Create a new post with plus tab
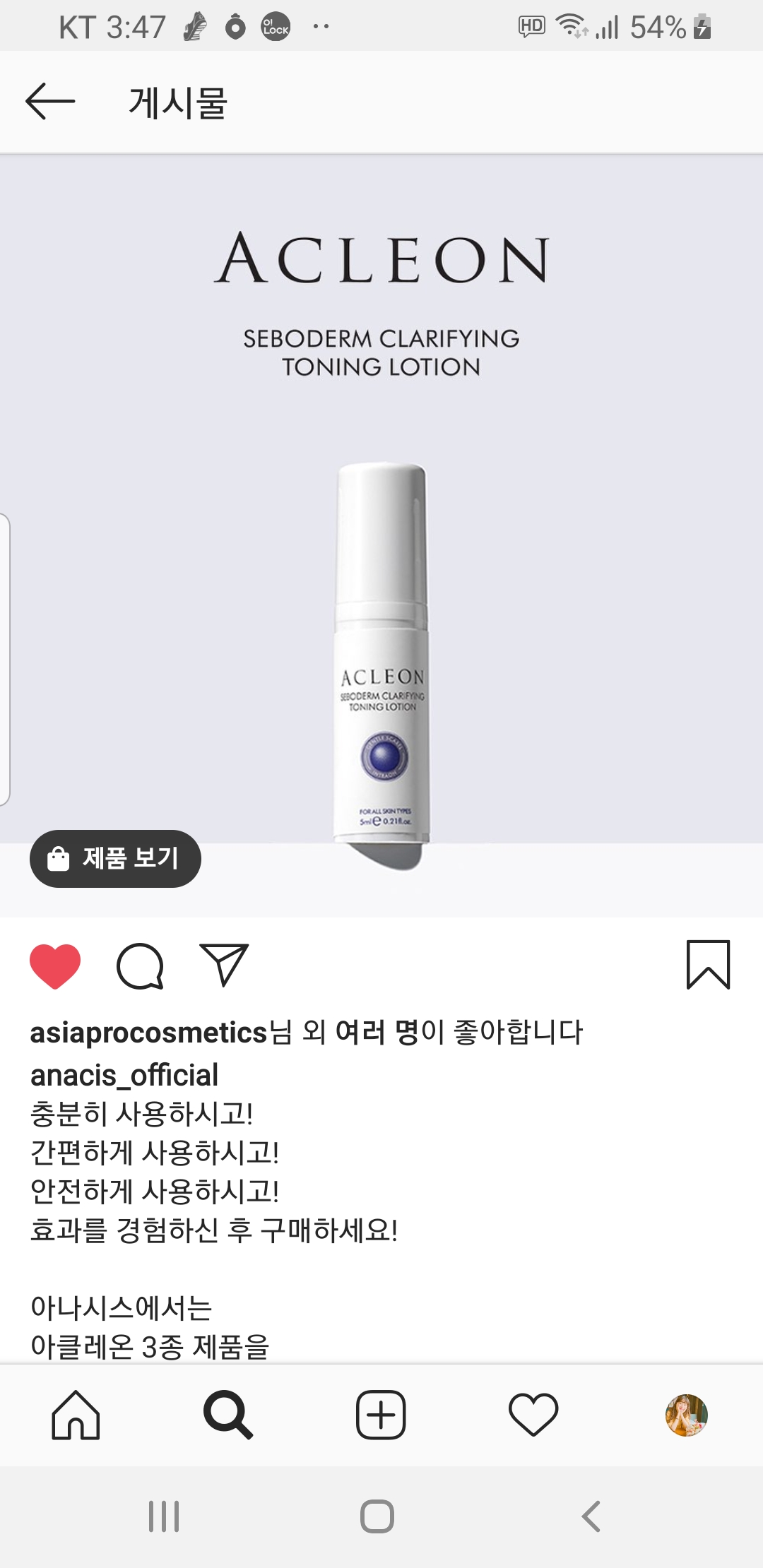763x1568 pixels. [381, 1415]
